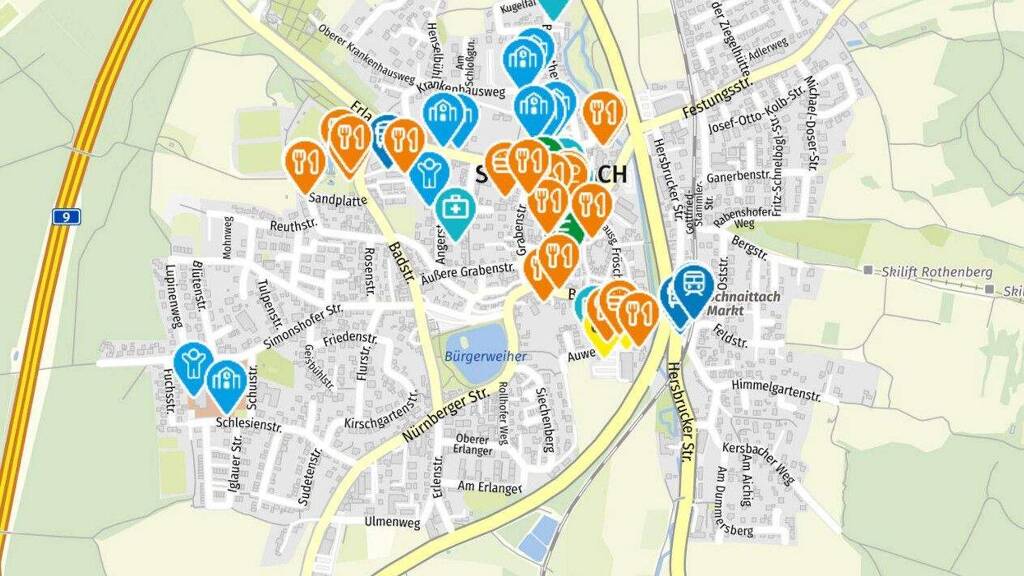Image resolution: width=1024 pixels, height=576 pixels.
Task: Open the school marker above Schlesienstr.
Action: pyautogui.click(x=227, y=383)
